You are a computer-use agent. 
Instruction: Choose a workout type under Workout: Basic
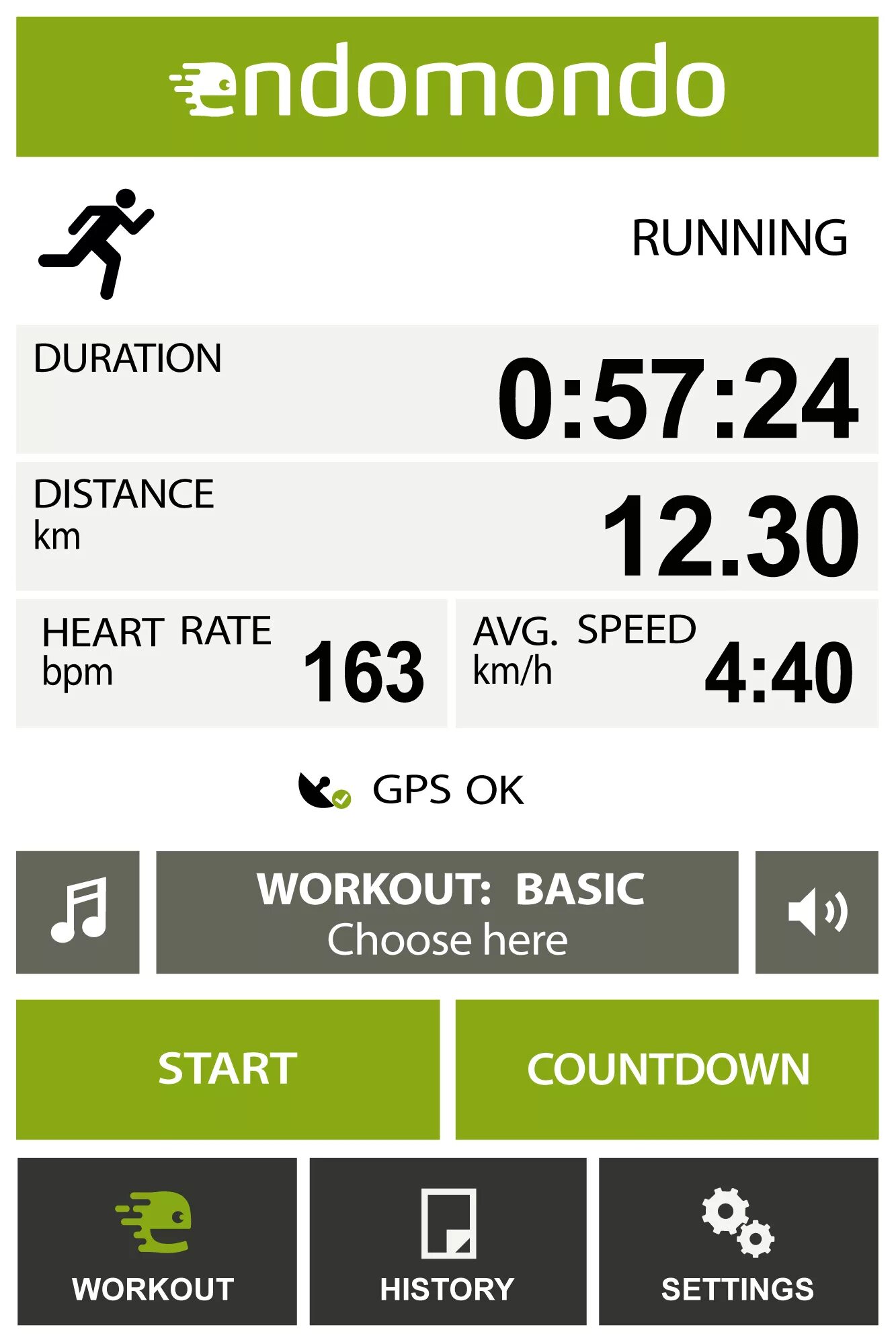(447, 912)
